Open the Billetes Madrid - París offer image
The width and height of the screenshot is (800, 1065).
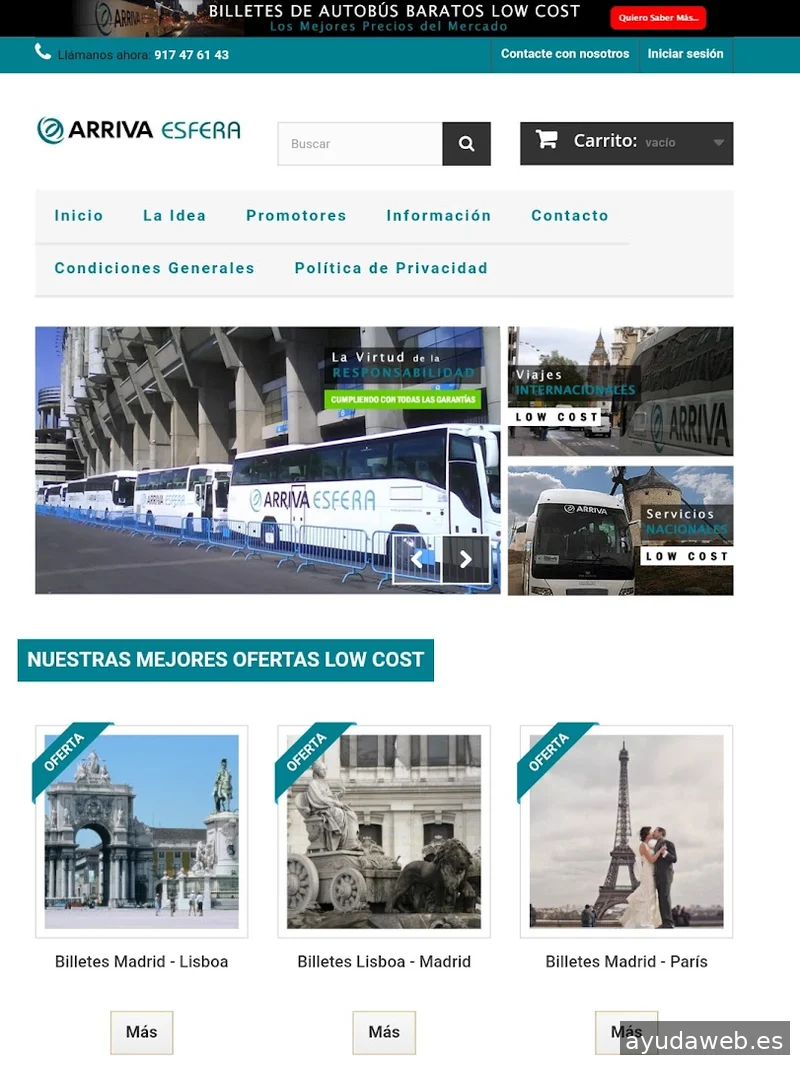pos(626,831)
